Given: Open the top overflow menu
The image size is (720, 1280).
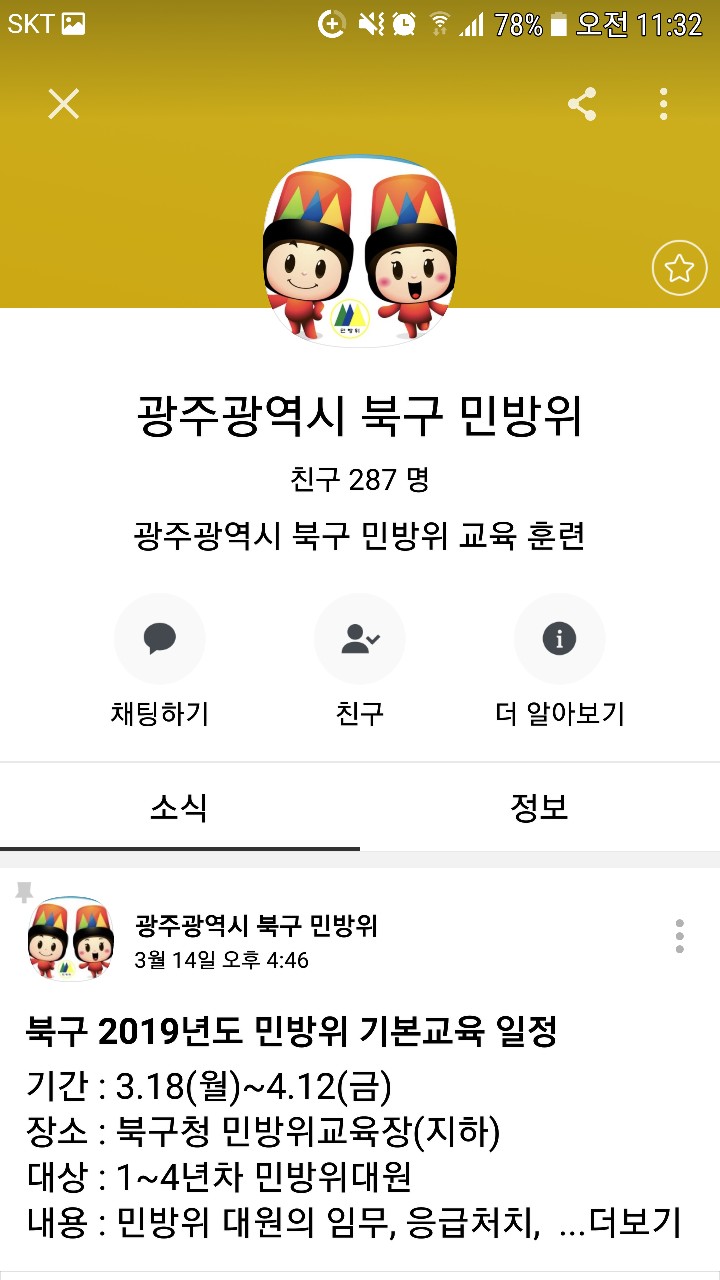Looking at the screenshot, I should click(x=664, y=104).
